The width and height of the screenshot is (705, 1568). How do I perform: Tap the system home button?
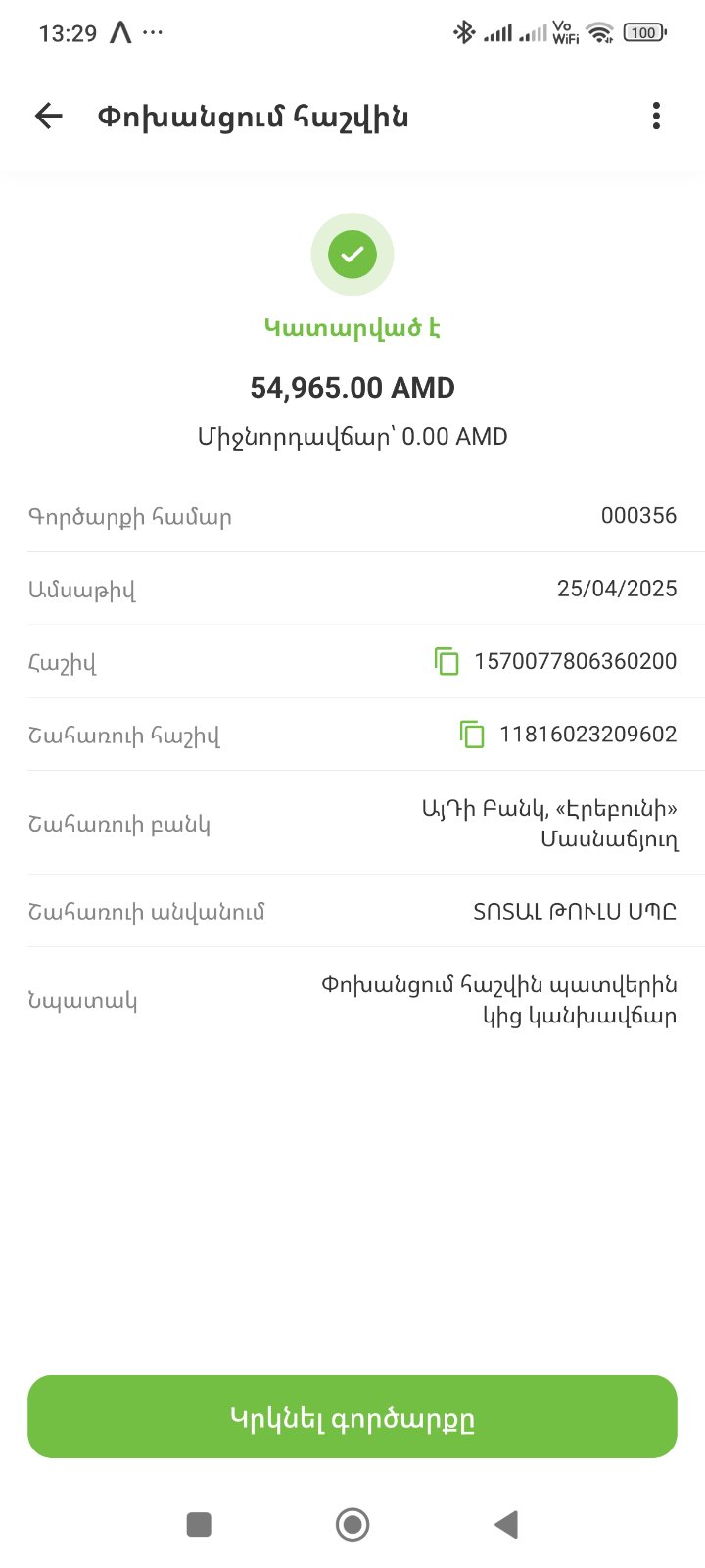pos(352,1524)
